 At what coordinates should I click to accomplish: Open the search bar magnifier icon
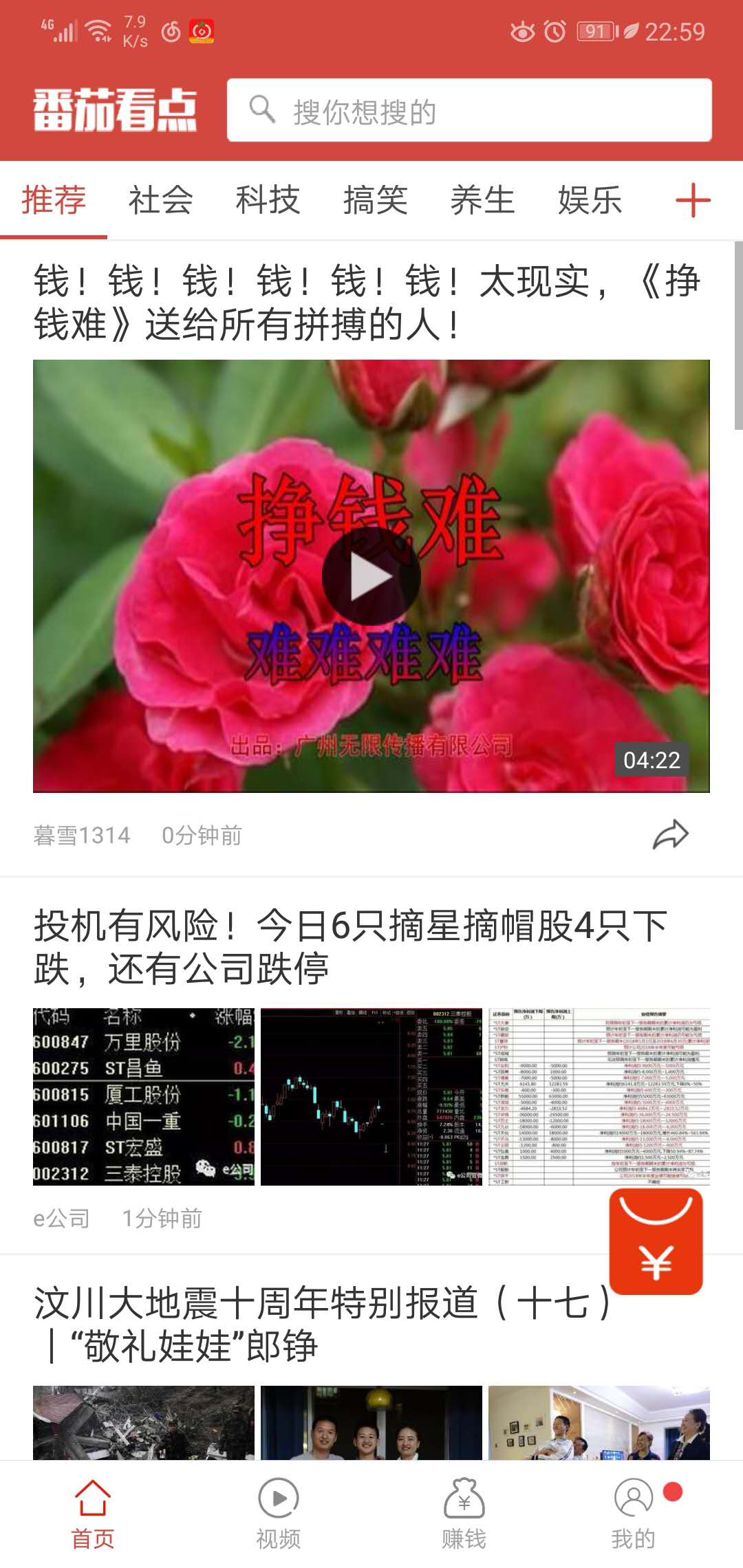(x=265, y=111)
